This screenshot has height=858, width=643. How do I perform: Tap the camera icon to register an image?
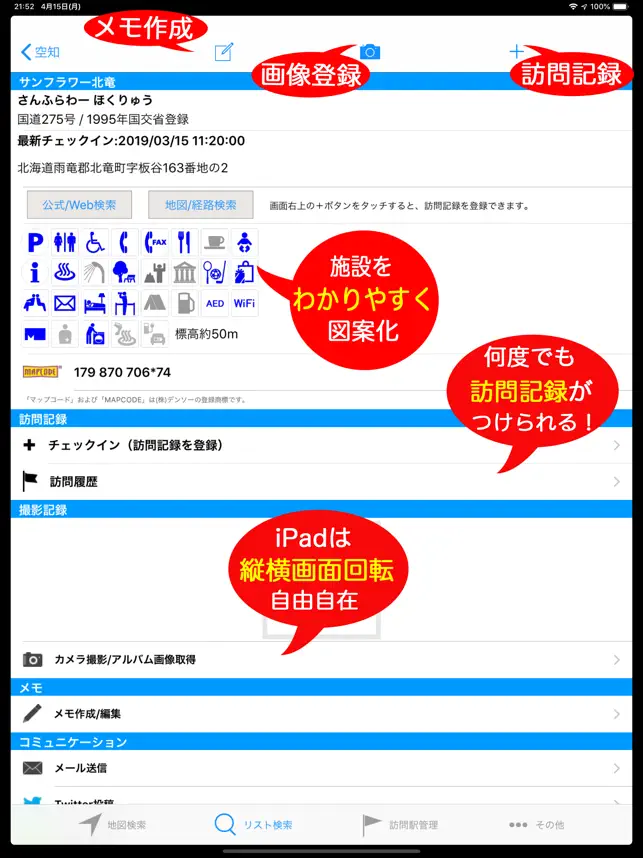[370, 52]
